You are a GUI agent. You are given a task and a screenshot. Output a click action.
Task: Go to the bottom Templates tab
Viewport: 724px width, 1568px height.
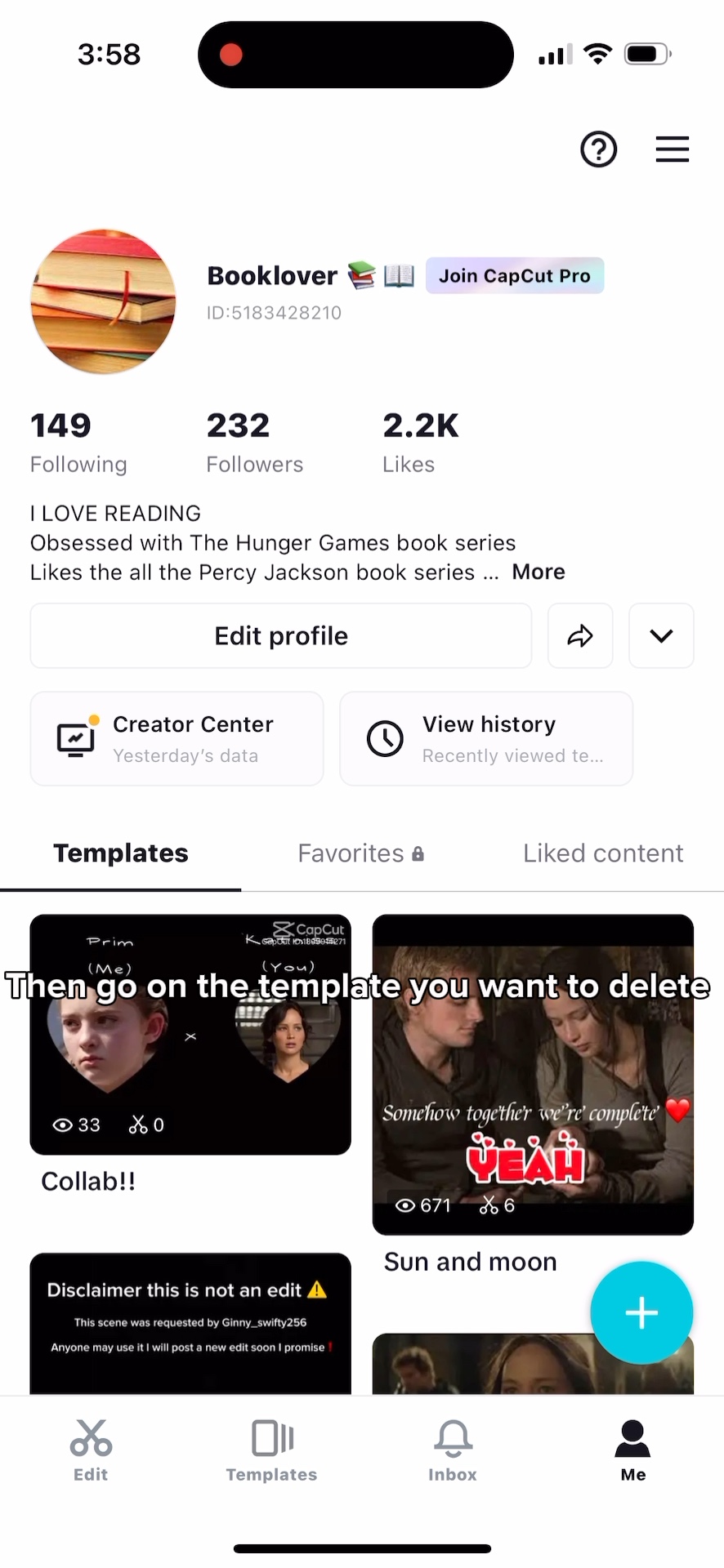(x=271, y=1451)
